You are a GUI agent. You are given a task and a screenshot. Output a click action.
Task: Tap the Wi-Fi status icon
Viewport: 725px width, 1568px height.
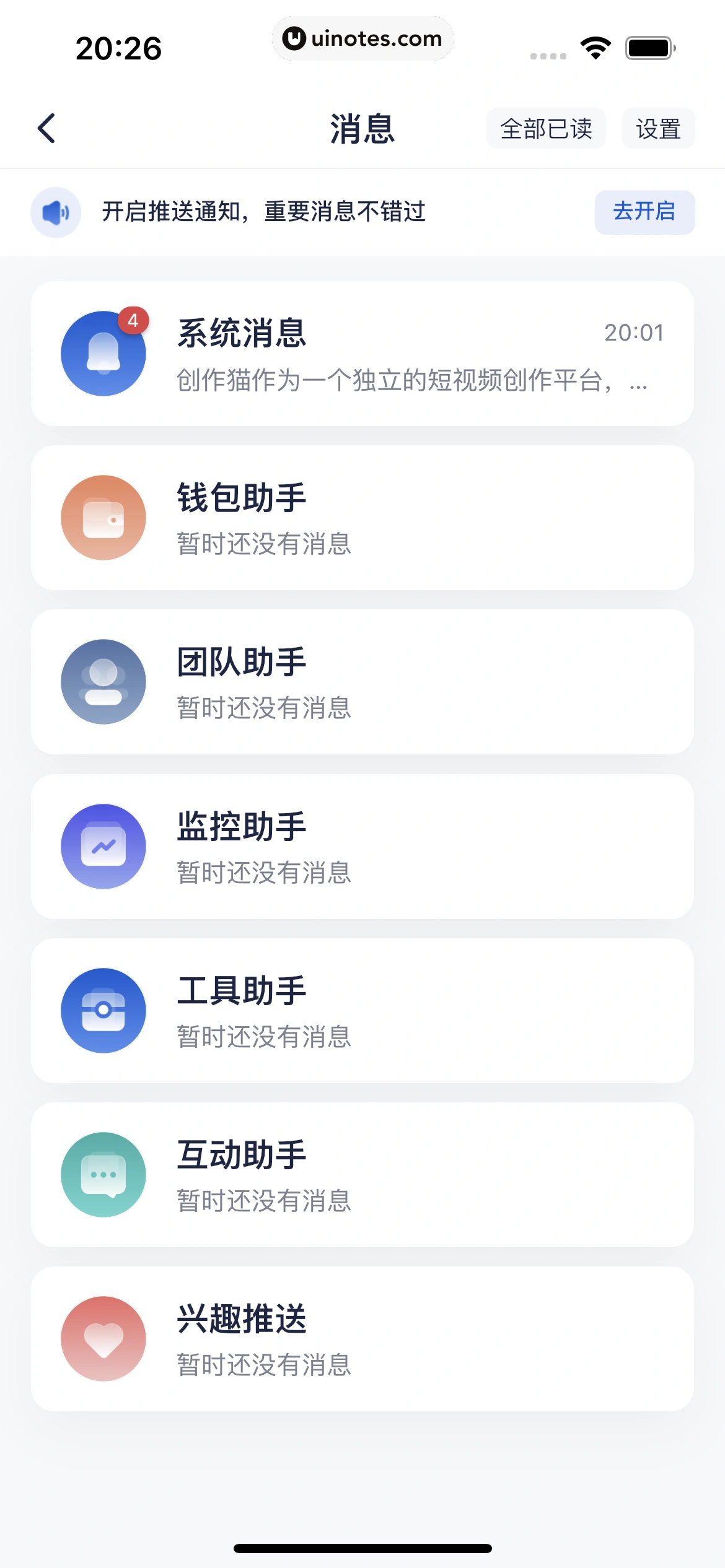coord(595,46)
